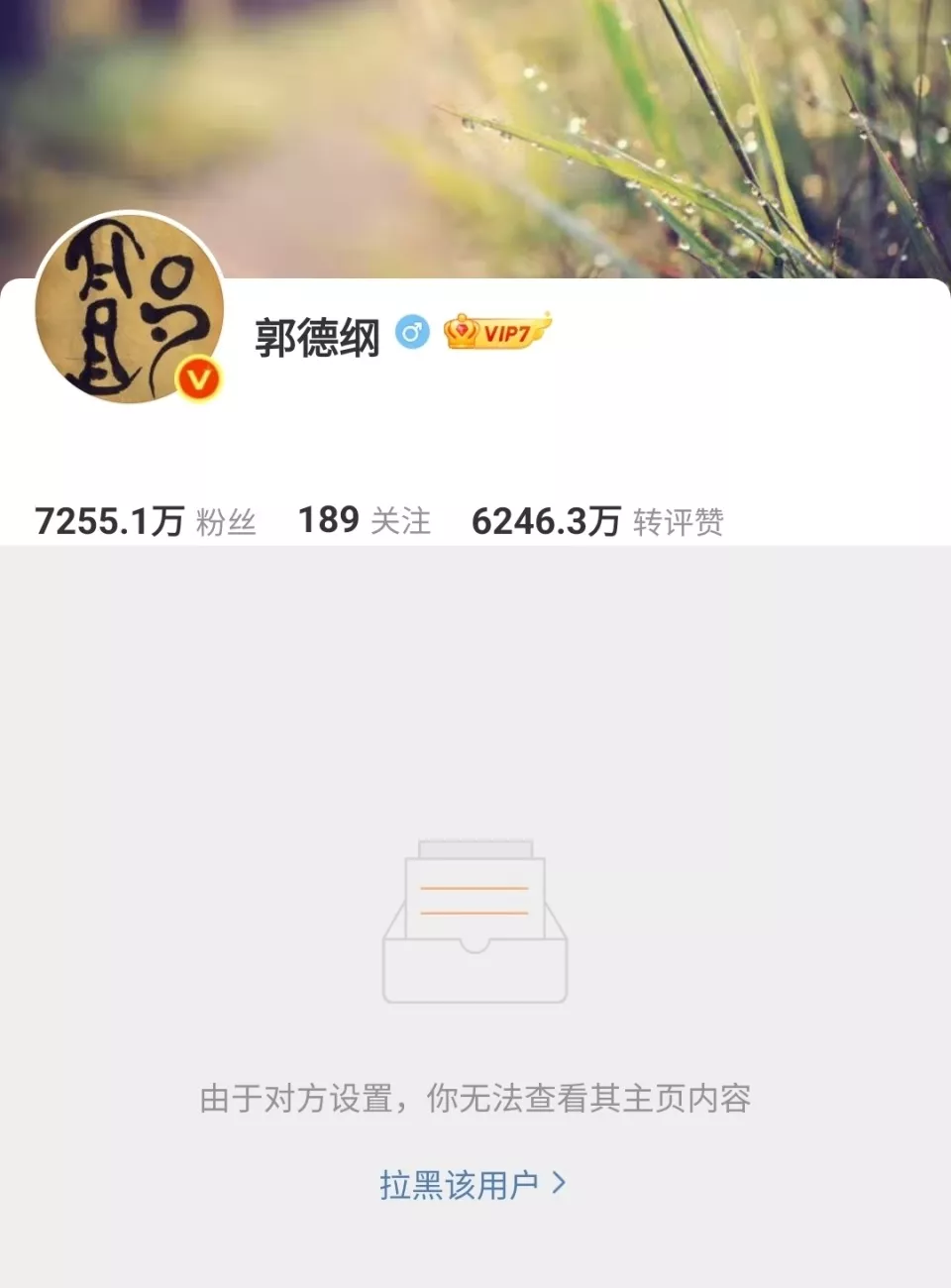Open the 189 关注 following list
The image size is (951, 1288).
click(365, 521)
